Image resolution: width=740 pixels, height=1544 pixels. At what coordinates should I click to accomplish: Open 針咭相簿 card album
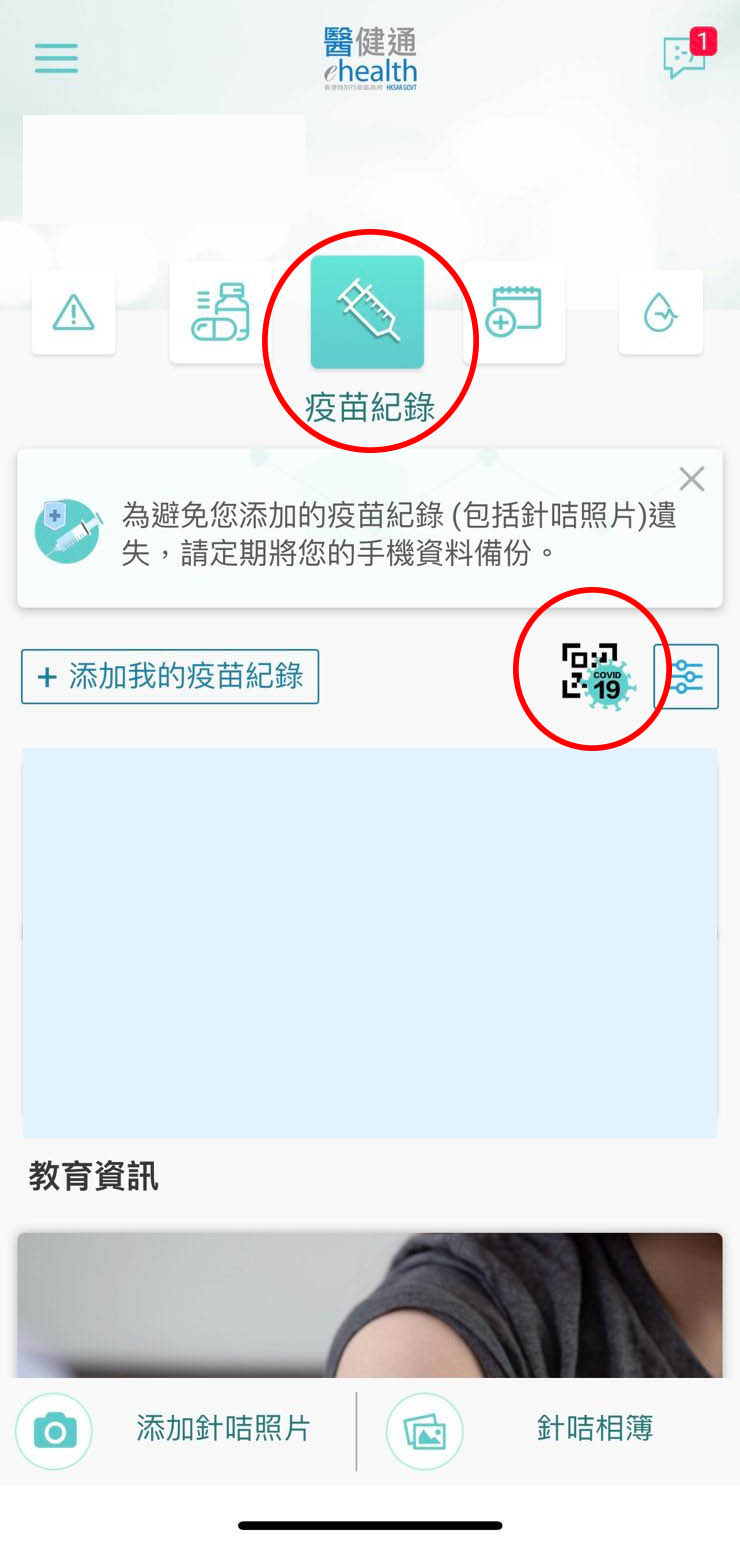click(548, 1428)
